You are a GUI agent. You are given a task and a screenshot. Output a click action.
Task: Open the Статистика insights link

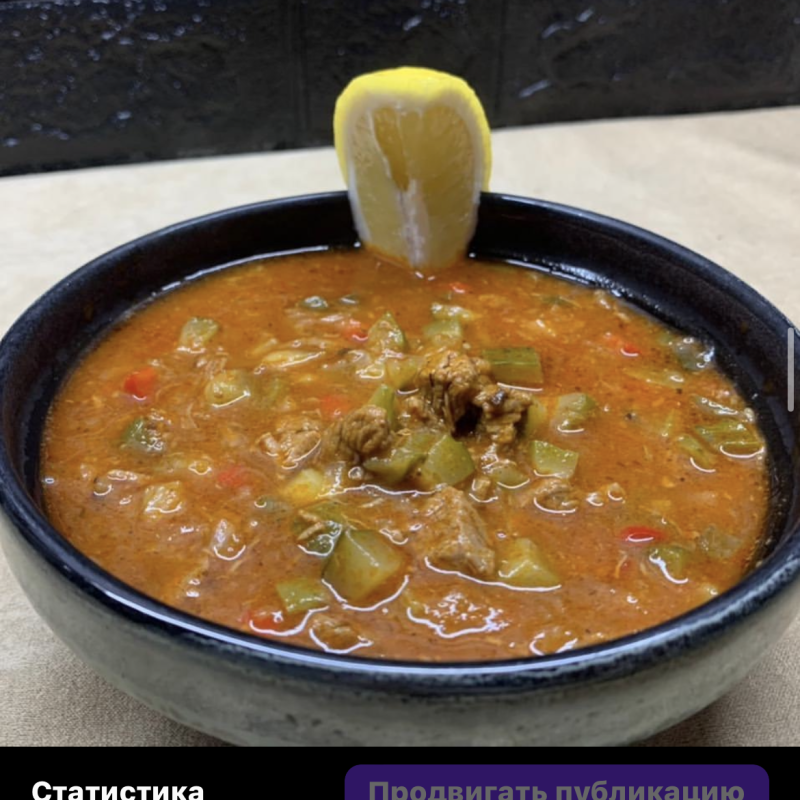coord(117,789)
